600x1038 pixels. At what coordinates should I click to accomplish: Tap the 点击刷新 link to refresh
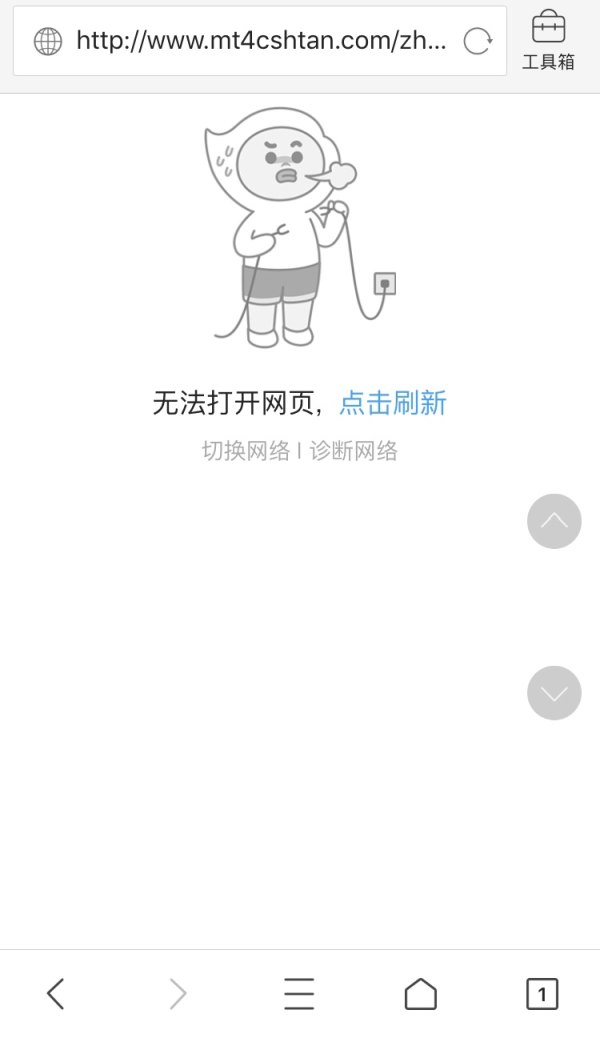point(393,402)
